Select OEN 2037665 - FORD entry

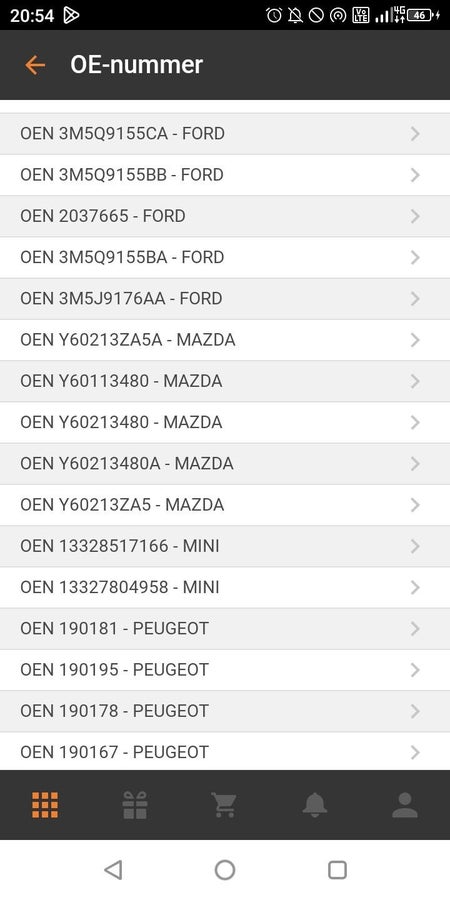click(225, 216)
